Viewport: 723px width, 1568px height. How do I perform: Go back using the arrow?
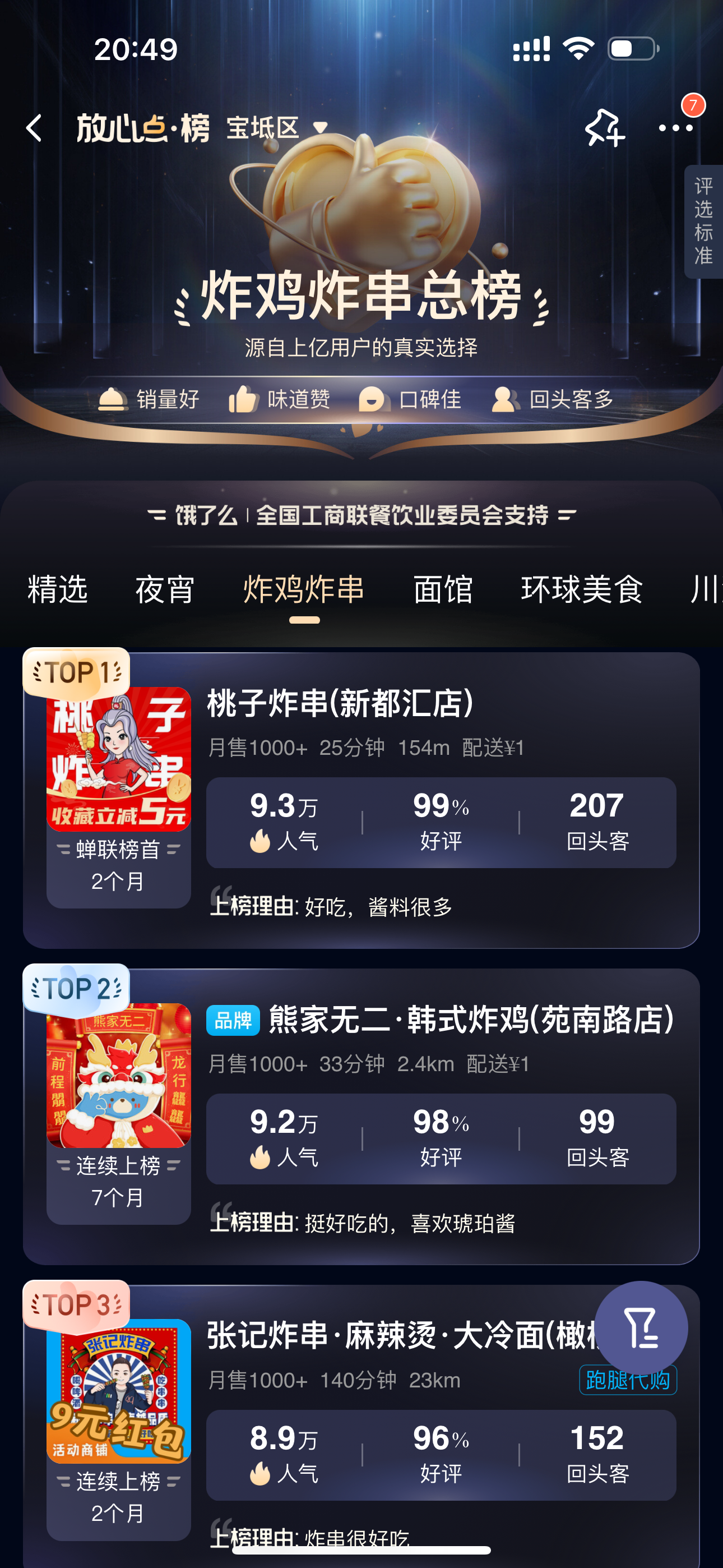(x=35, y=128)
